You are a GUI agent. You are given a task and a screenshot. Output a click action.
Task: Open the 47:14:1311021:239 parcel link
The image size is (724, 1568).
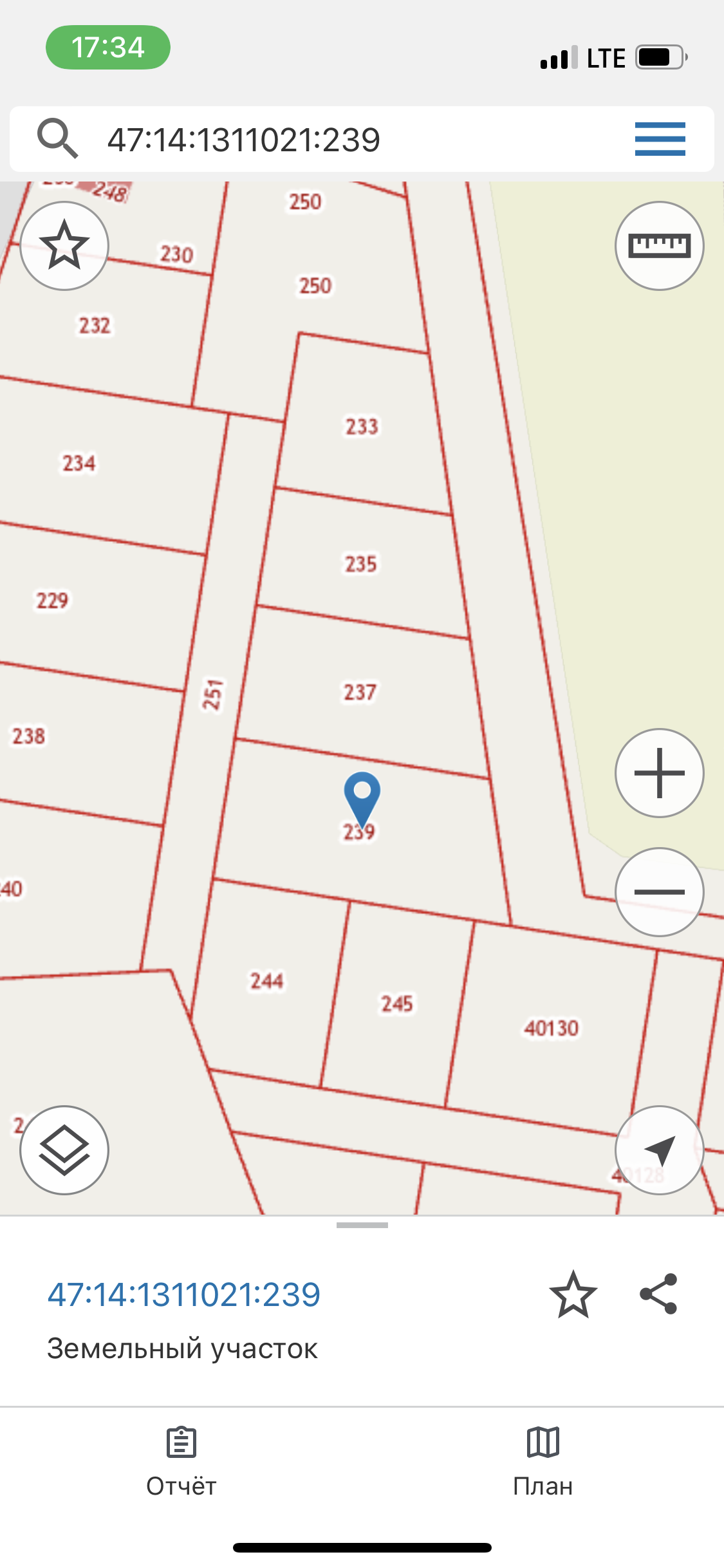pos(184,1294)
